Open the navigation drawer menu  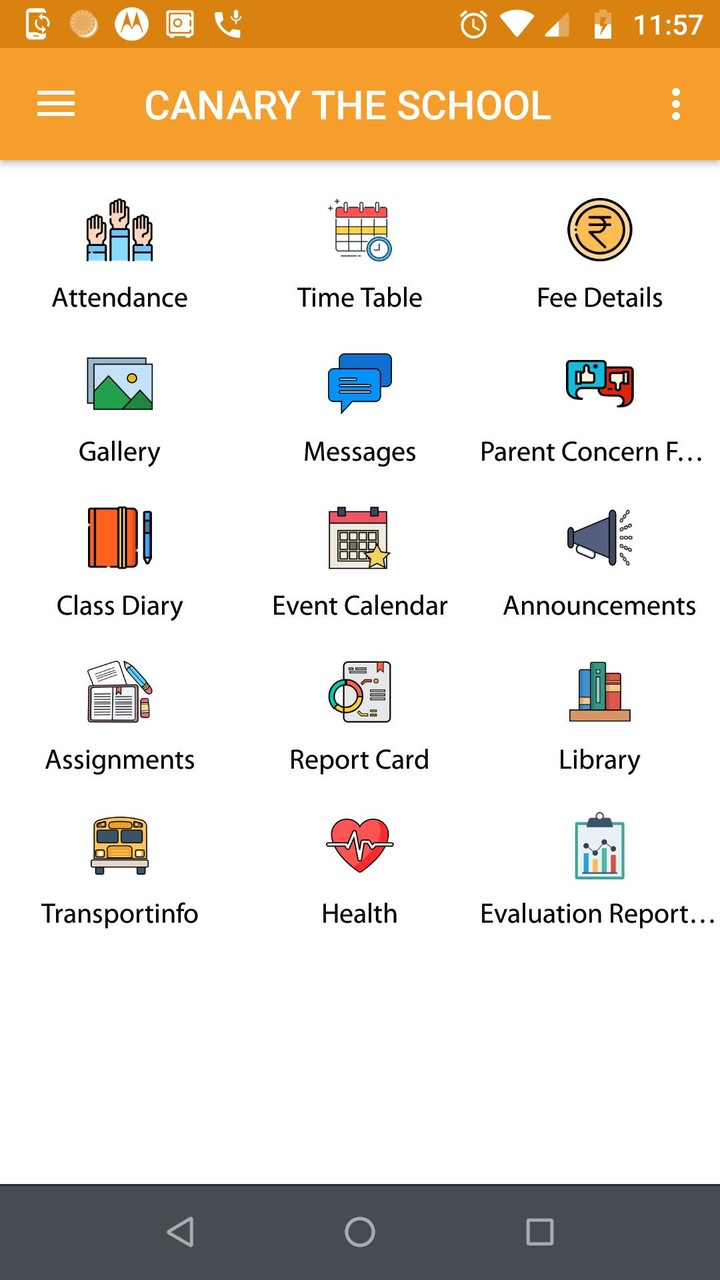pos(56,104)
